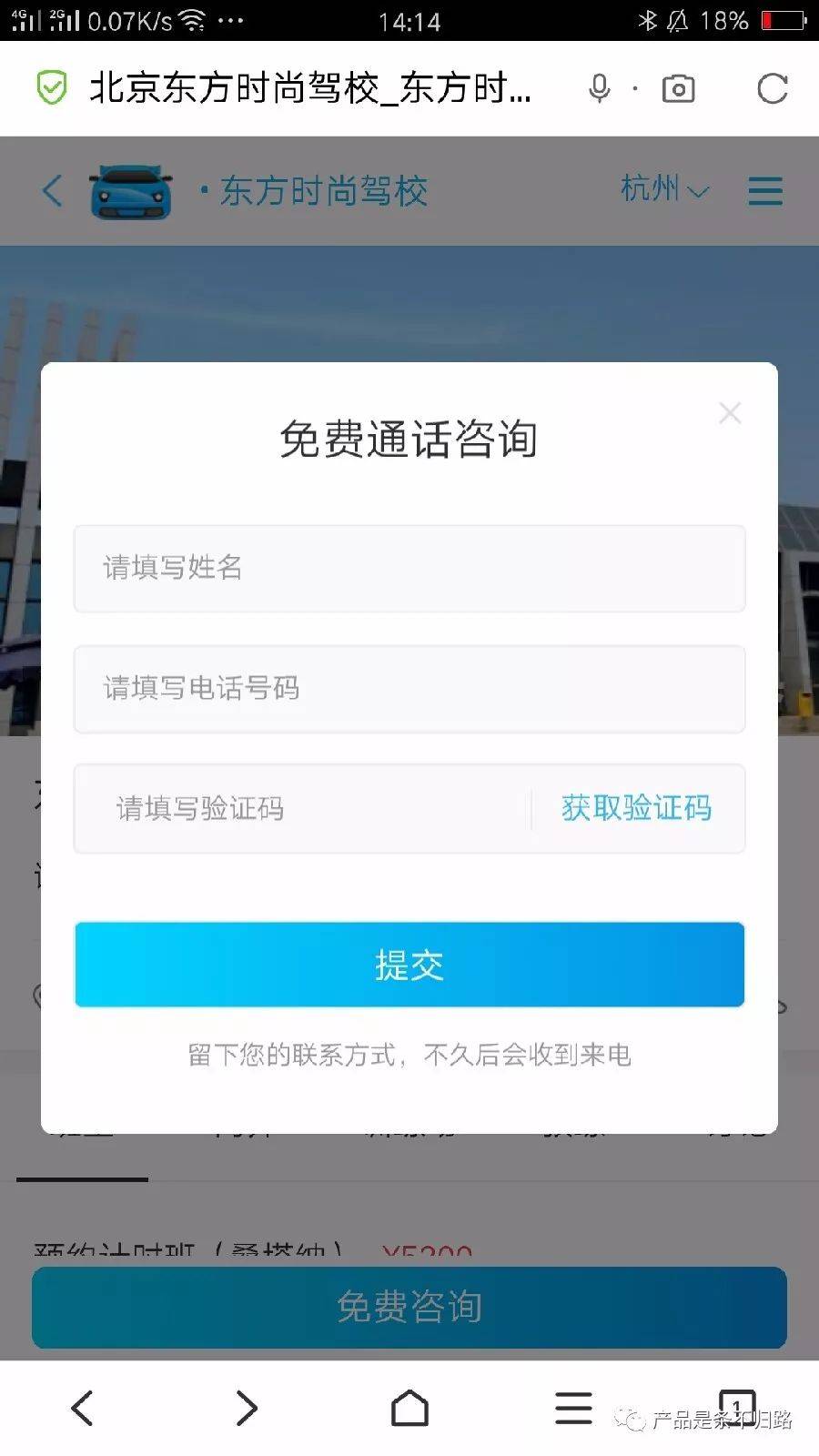Open the browser home page
819x1456 pixels.
coord(409,1408)
